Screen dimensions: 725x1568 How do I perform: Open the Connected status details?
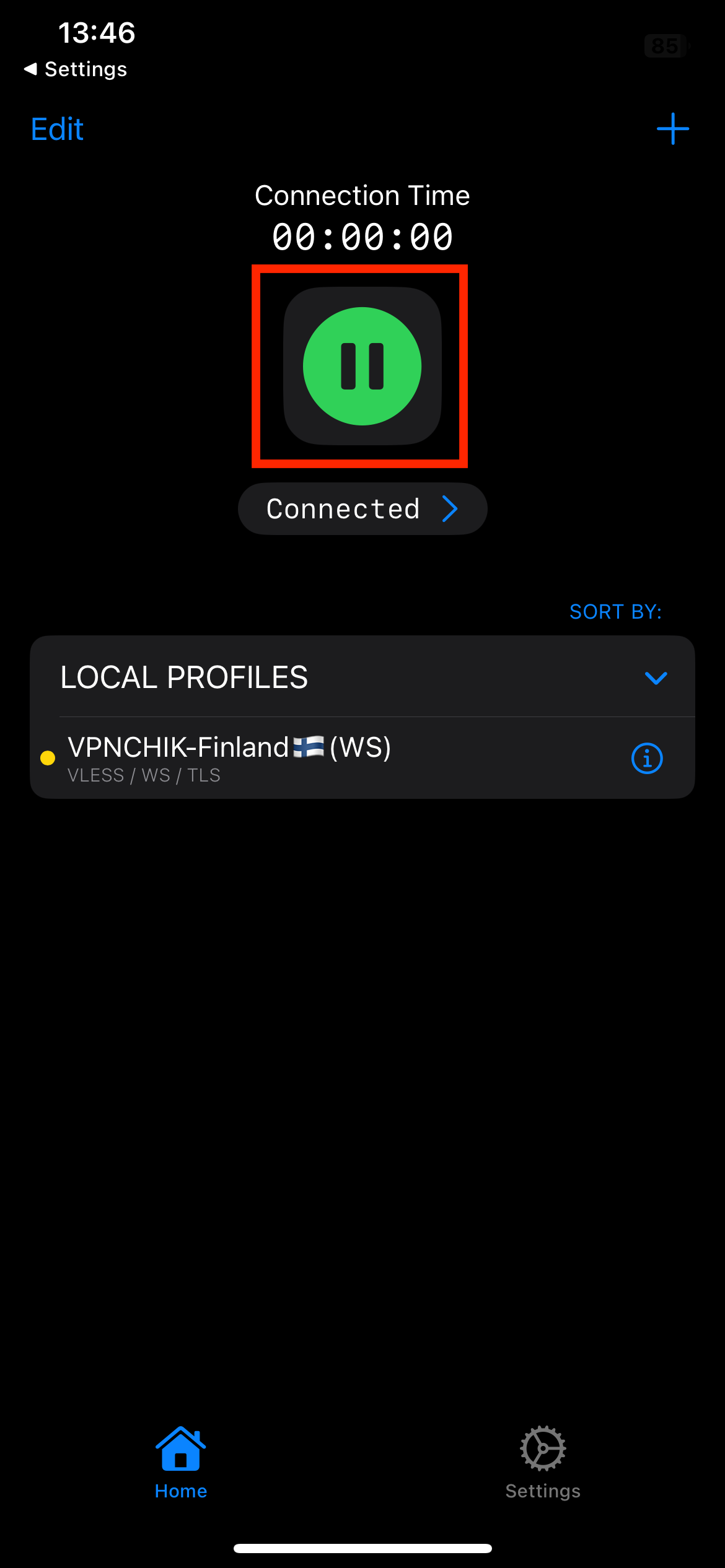tap(362, 509)
